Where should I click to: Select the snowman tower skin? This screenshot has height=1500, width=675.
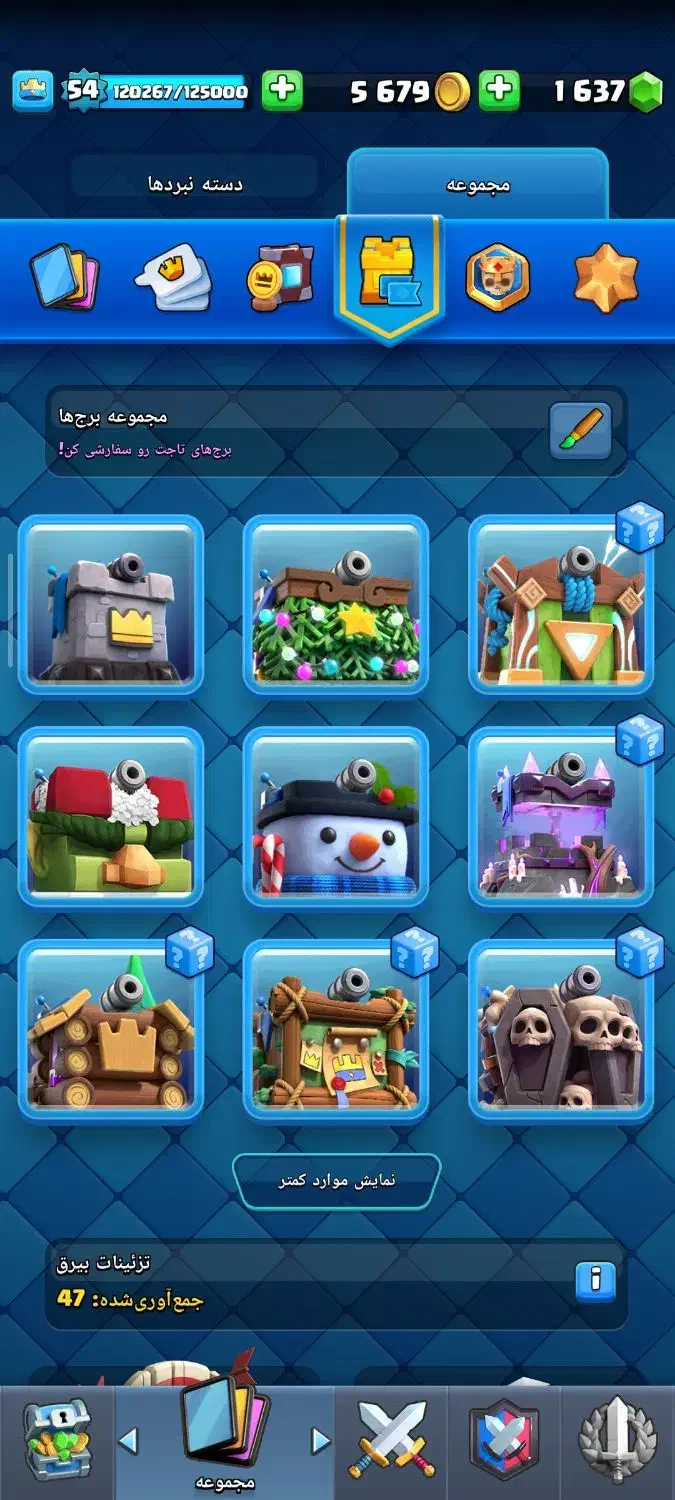[x=336, y=817]
